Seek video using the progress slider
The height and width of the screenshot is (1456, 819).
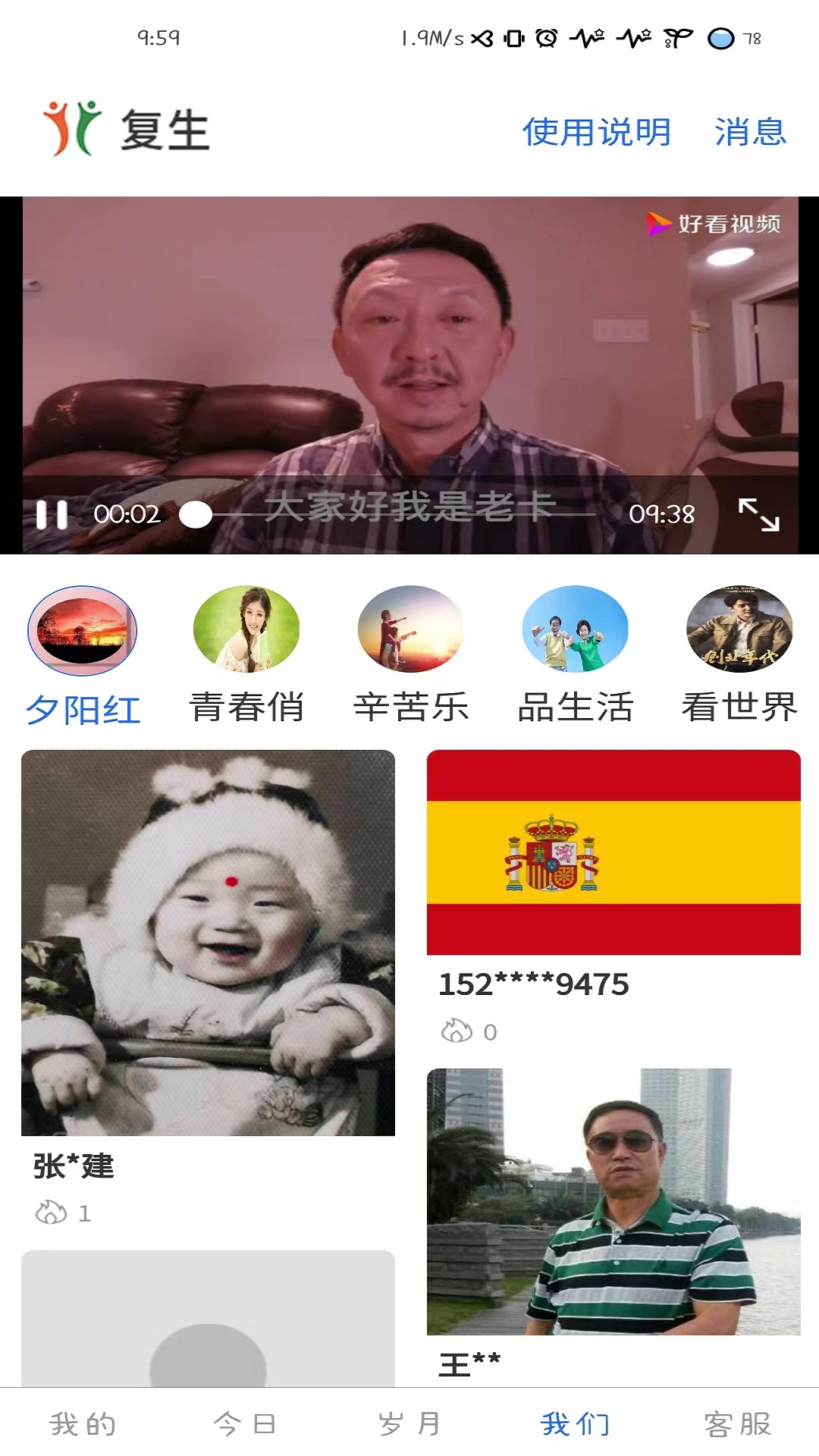tap(394, 514)
